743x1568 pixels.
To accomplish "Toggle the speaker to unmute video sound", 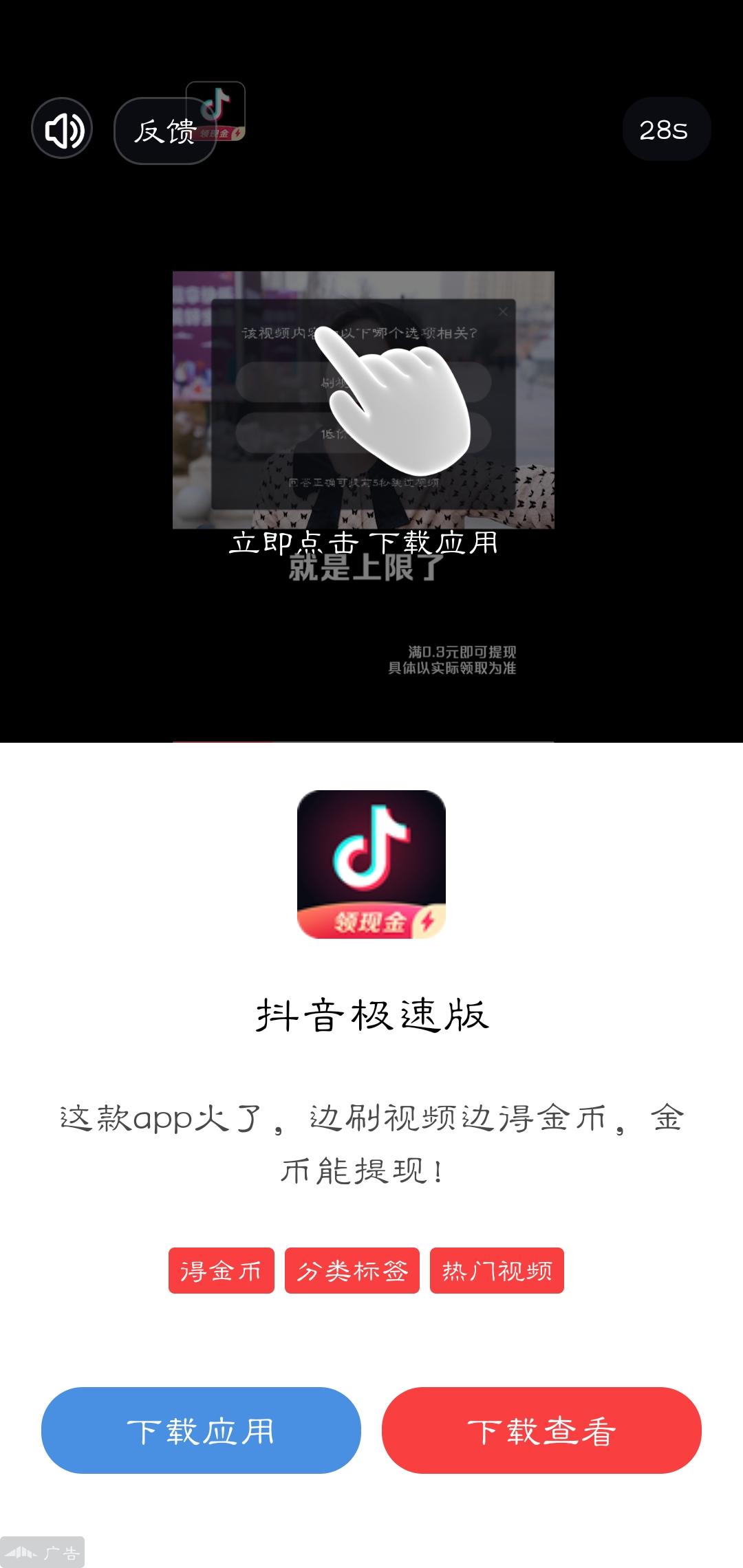I will coord(61,129).
